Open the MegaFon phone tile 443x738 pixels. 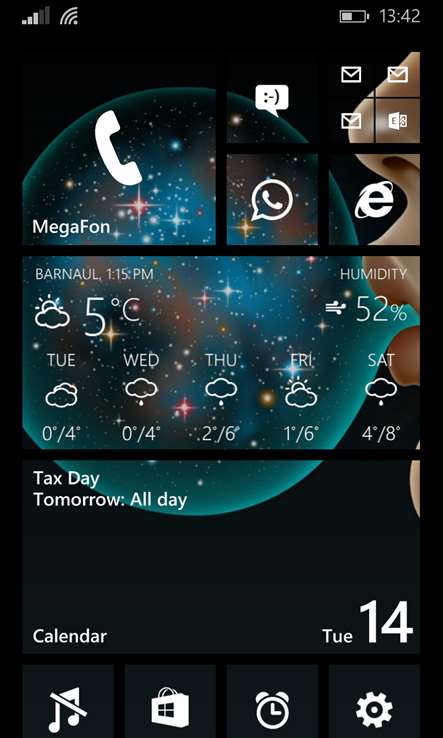click(x=119, y=149)
